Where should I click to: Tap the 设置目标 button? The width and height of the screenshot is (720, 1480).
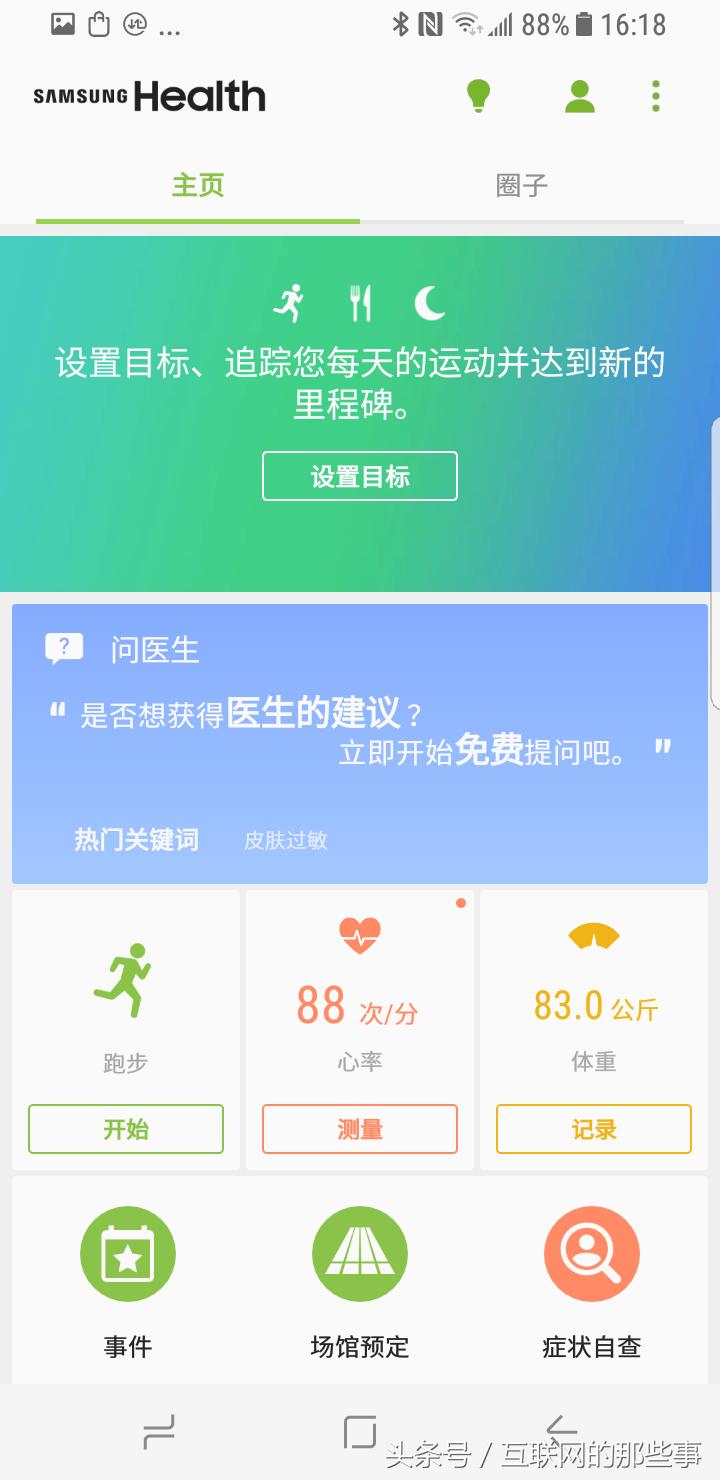360,476
